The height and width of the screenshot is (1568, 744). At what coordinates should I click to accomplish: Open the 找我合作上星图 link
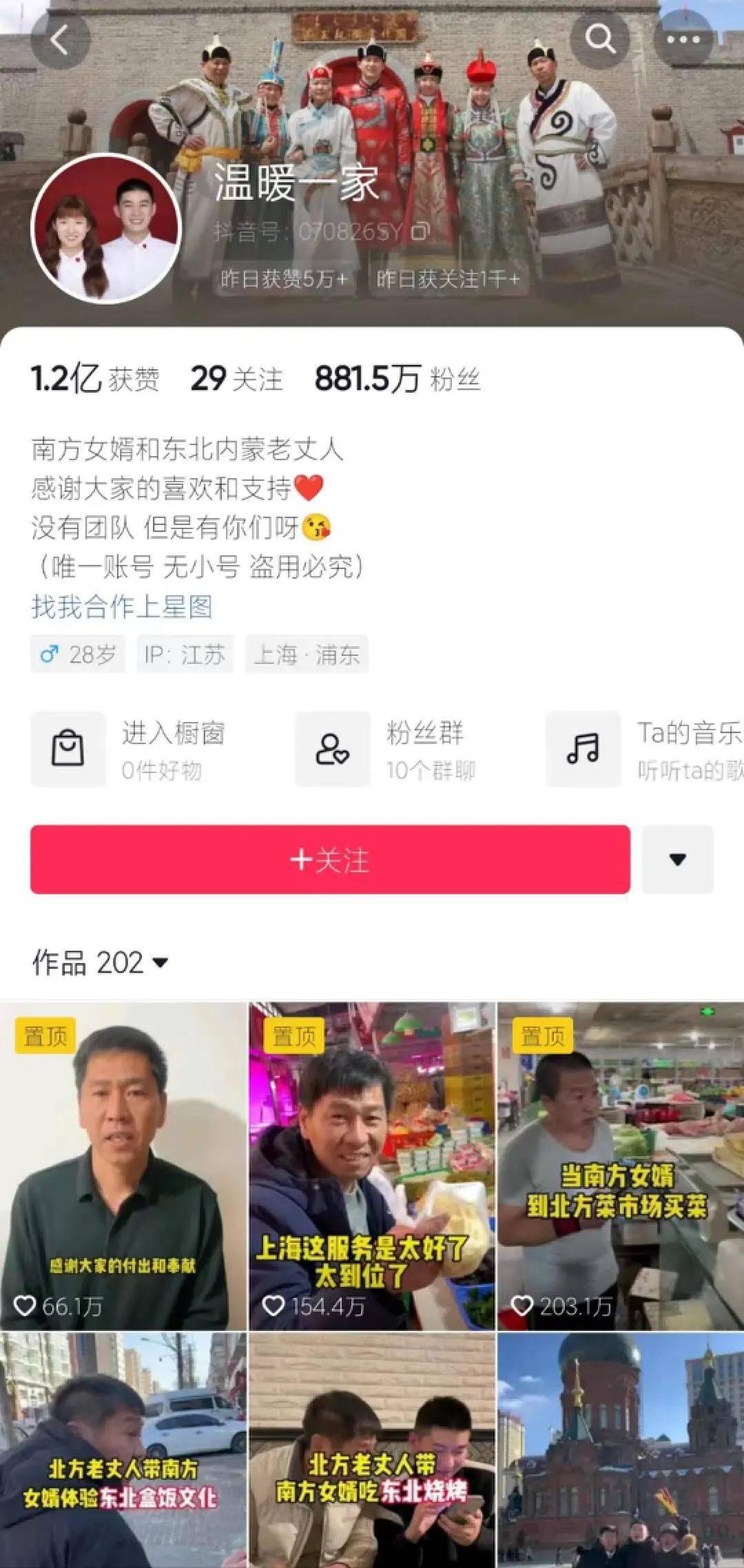122,607
